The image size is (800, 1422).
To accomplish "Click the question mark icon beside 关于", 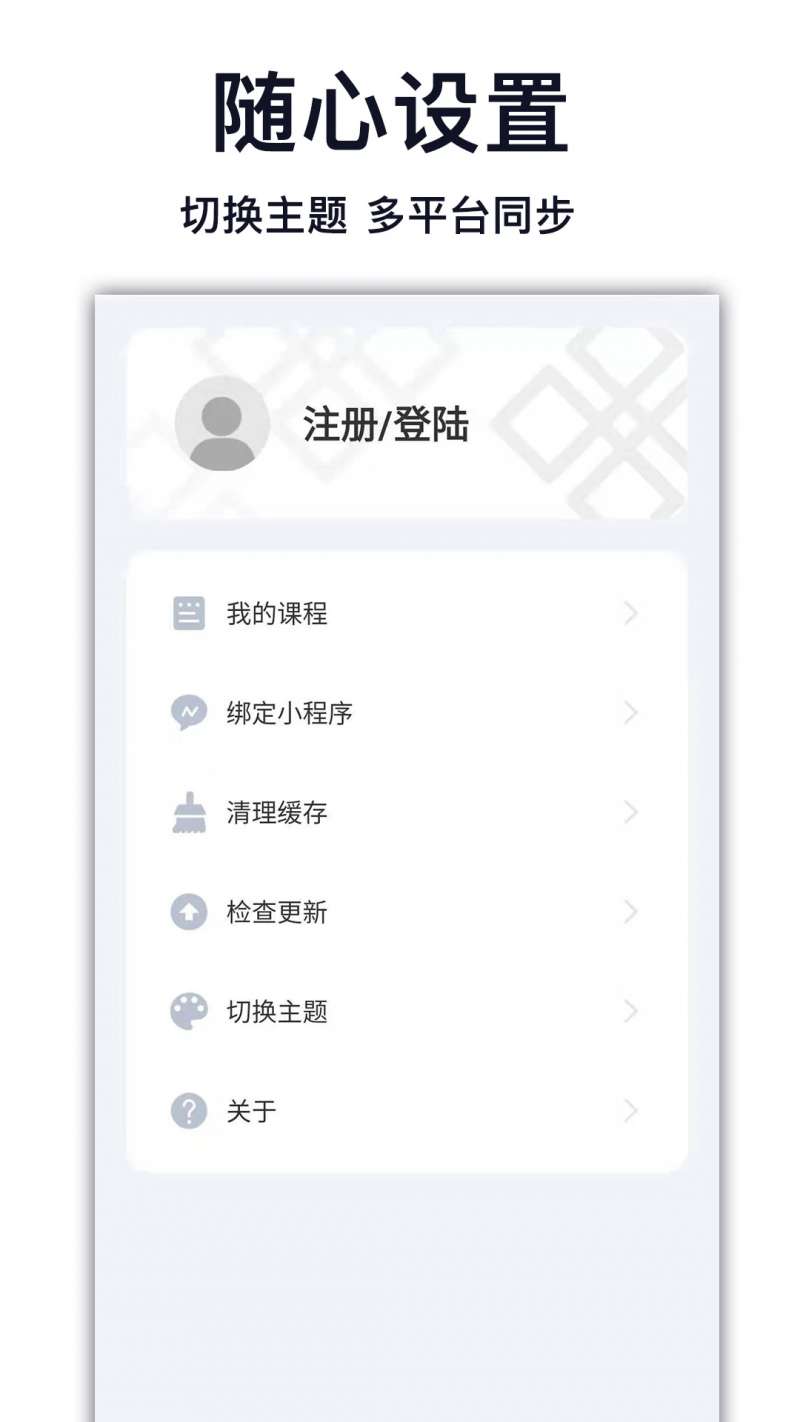I will click(x=189, y=1110).
